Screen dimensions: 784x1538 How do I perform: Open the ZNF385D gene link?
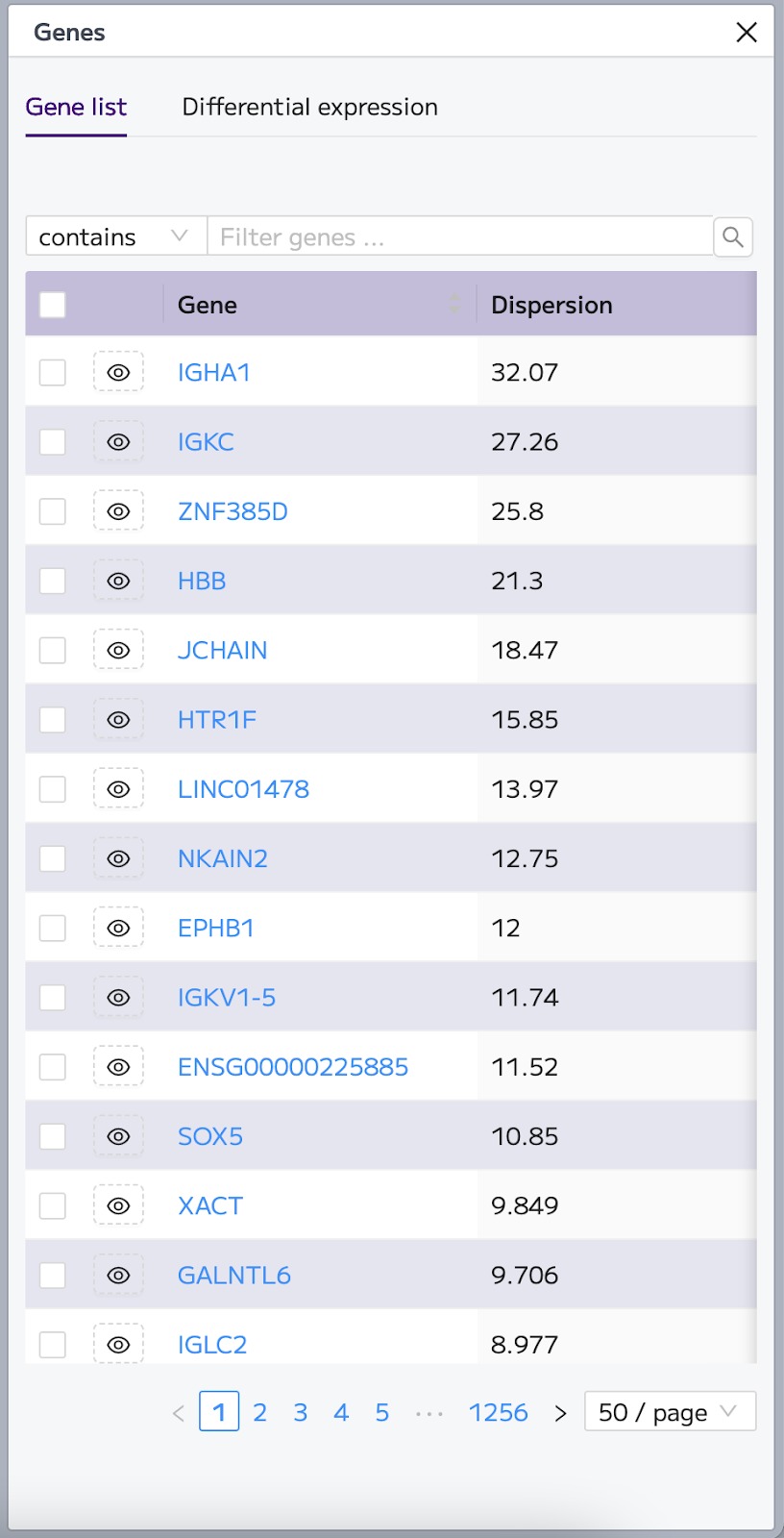[x=233, y=511]
